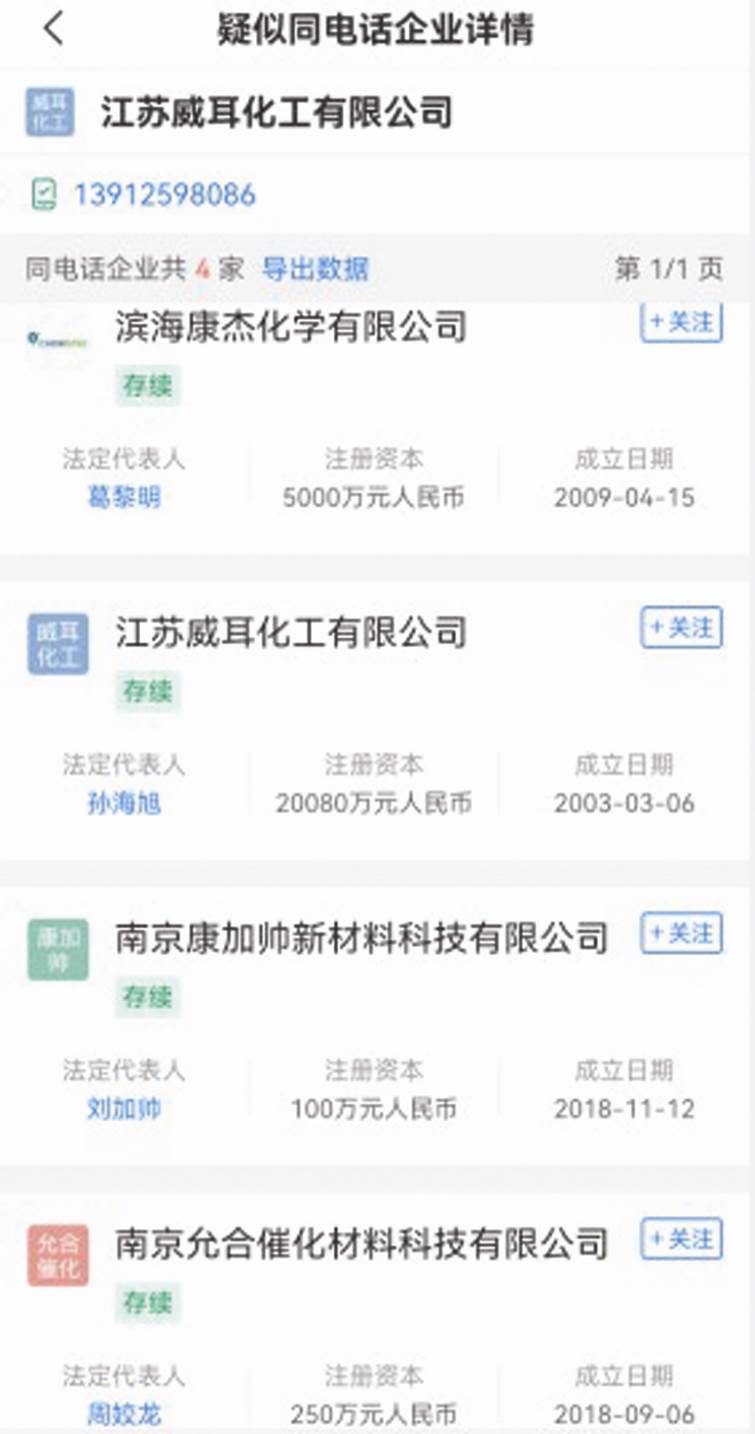755x1434 pixels.
Task: View legal representative 葛黎明
Action: (x=124, y=497)
